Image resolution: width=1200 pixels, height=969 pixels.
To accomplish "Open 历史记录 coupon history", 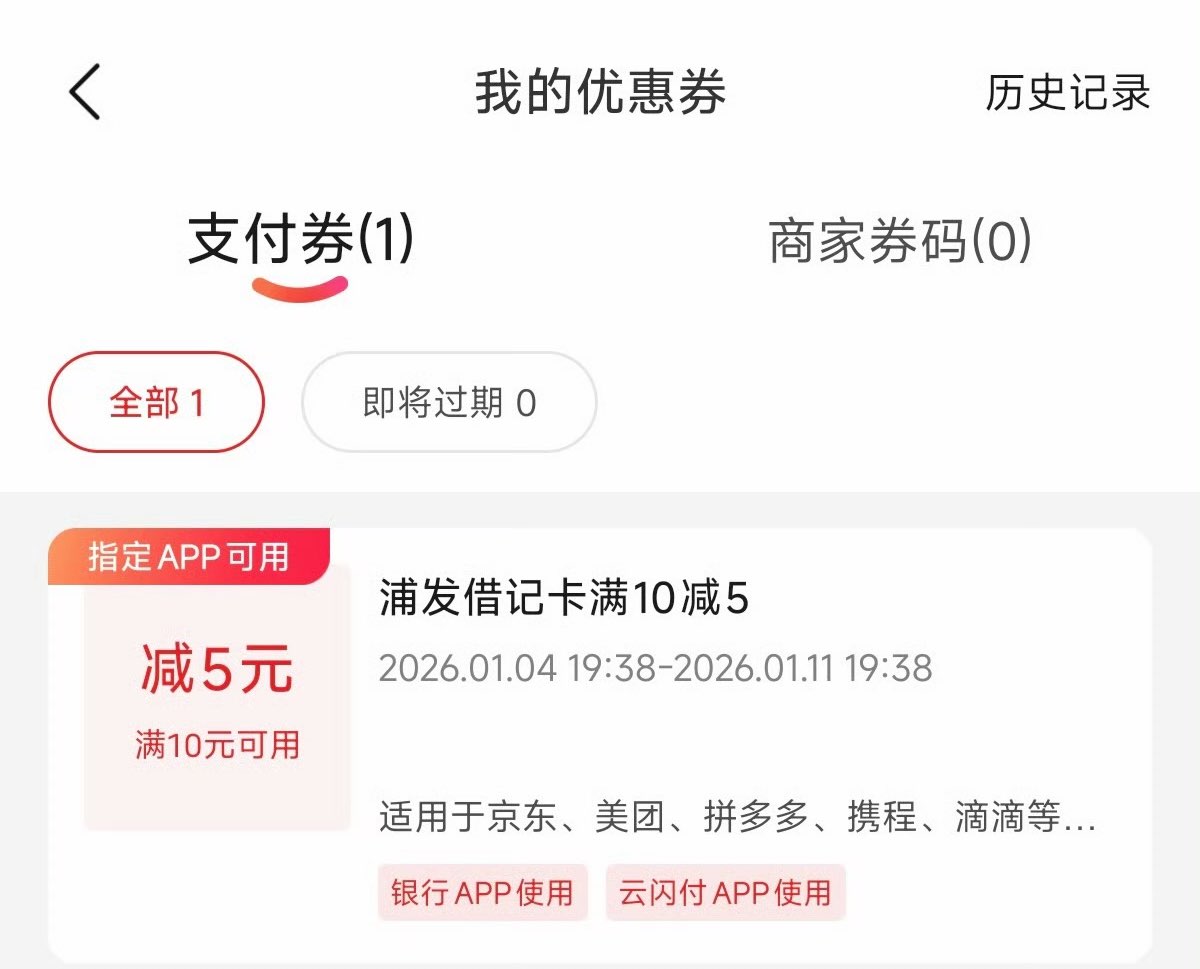I will click(x=1067, y=93).
